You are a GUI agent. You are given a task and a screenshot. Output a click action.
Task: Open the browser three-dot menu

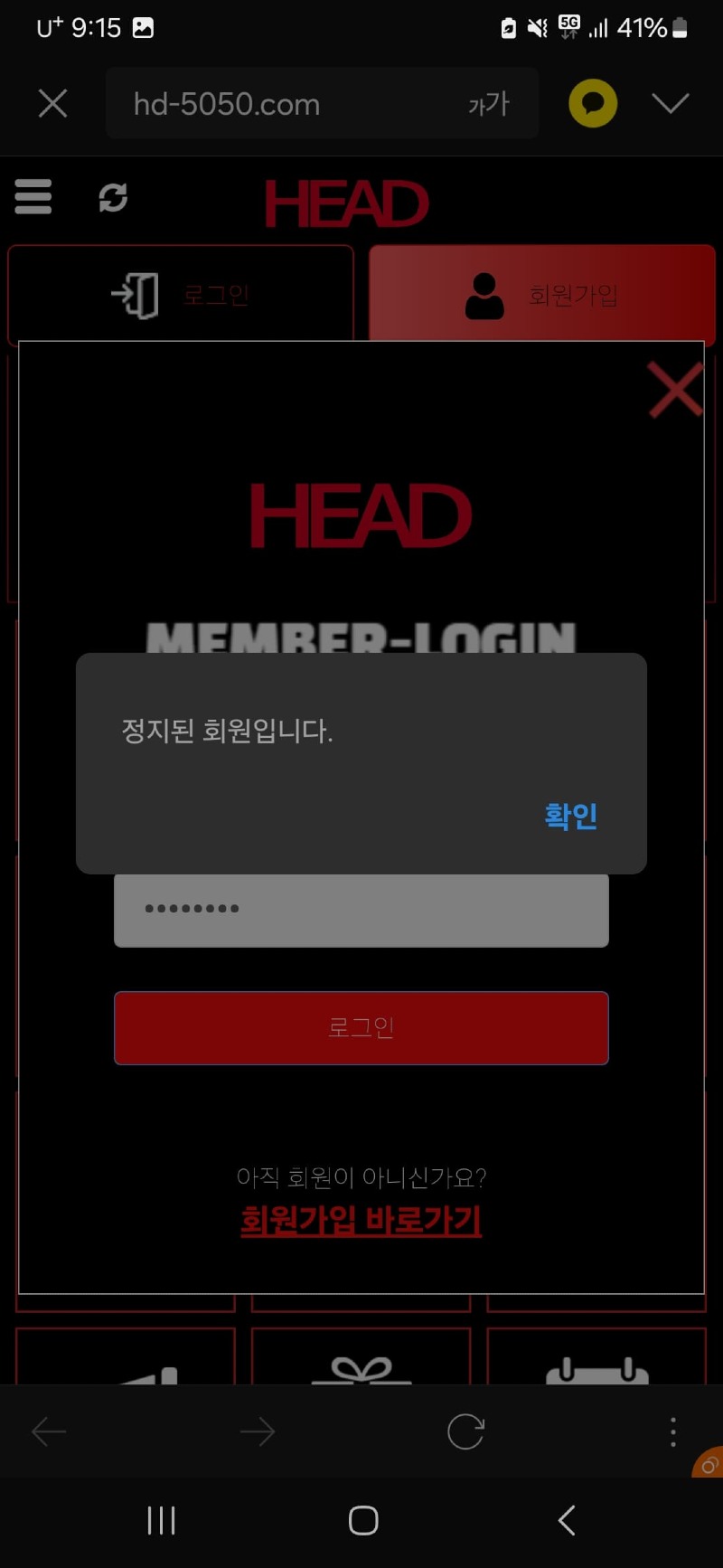pyautogui.click(x=672, y=1431)
